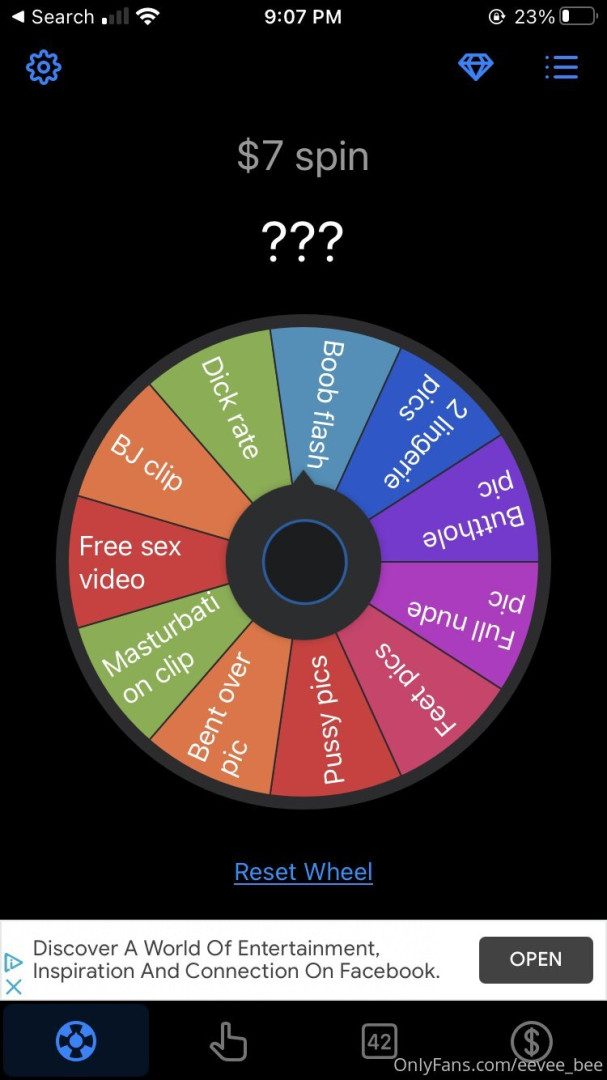Viewport: 607px width, 1080px height.
Task: Dismiss the ad using the X icon
Action: [14, 987]
